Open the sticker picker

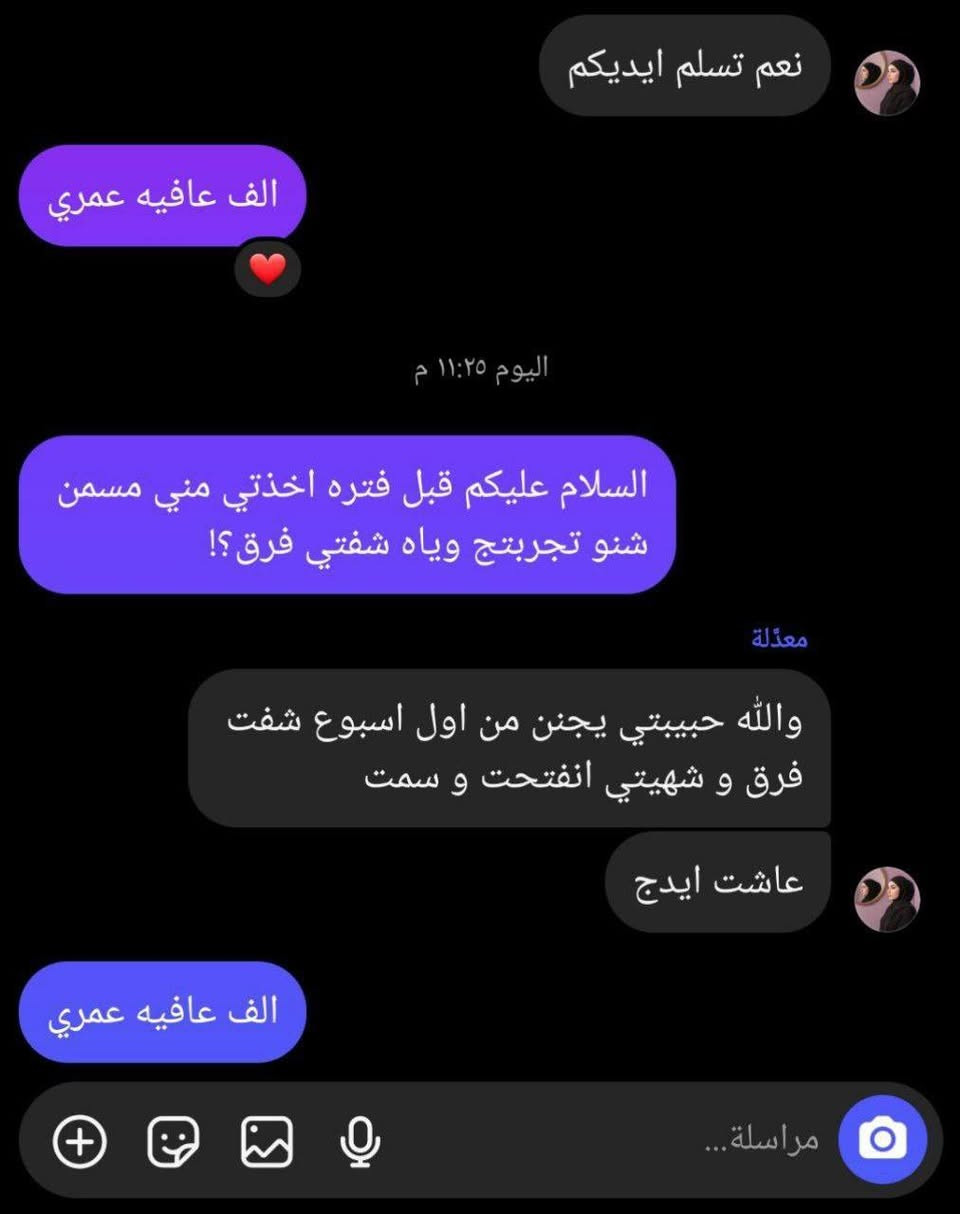[x=175, y=1138]
